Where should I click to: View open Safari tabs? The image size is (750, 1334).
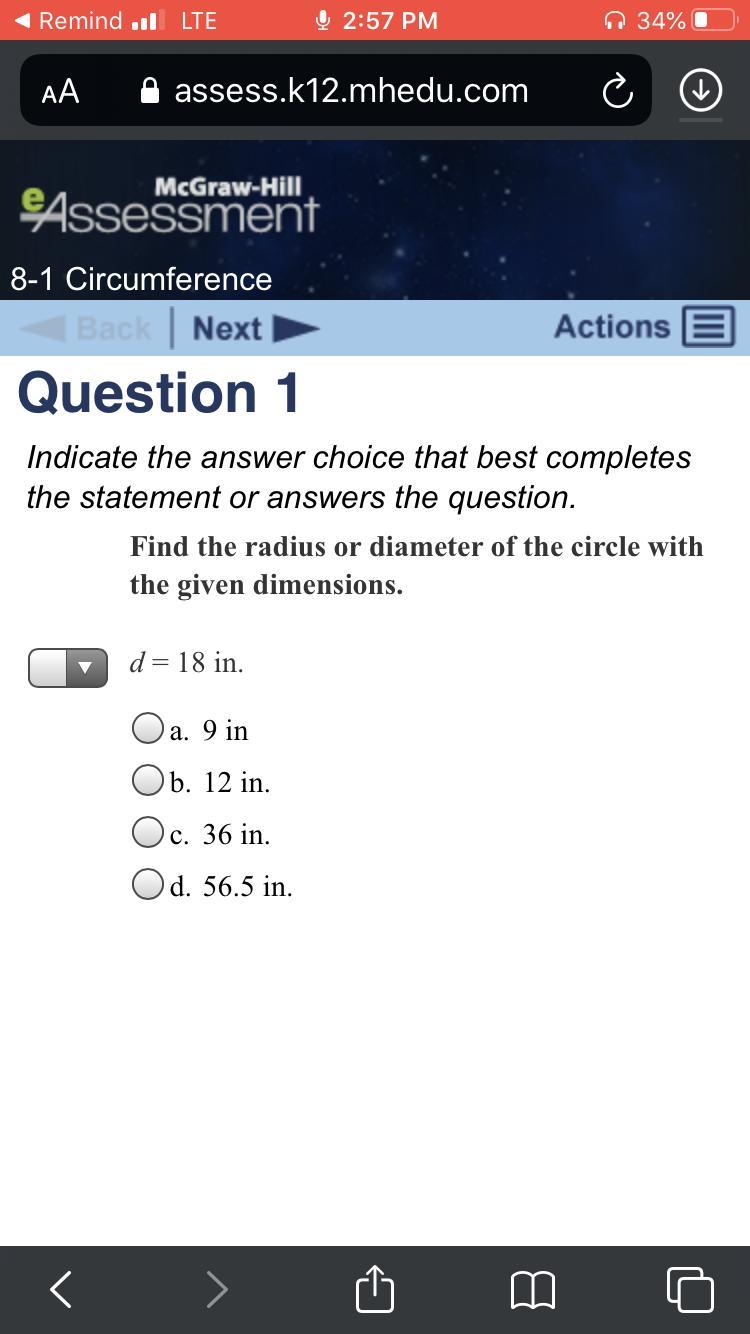(690, 1289)
